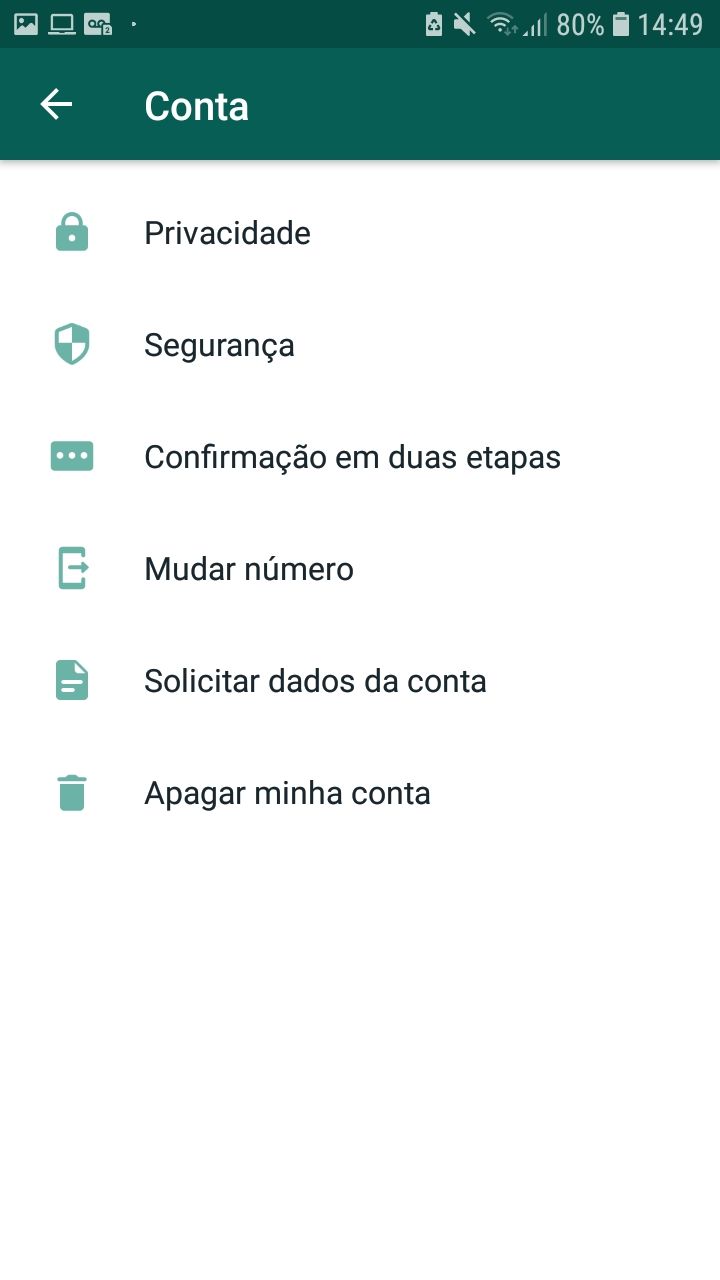
Task: Choose Solicitar dados da conta
Action: pos(315,681)
